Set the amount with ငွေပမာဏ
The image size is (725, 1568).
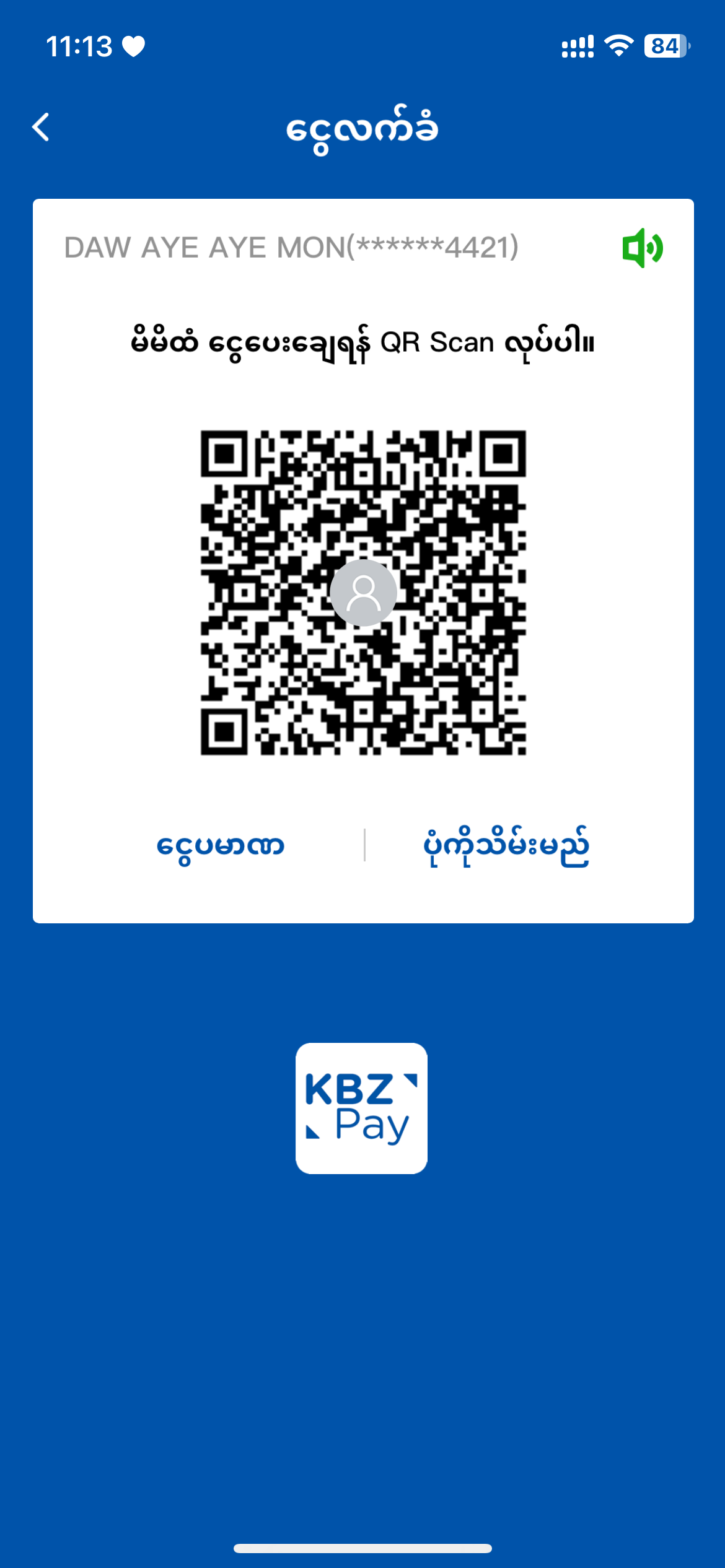click(220, 845)
